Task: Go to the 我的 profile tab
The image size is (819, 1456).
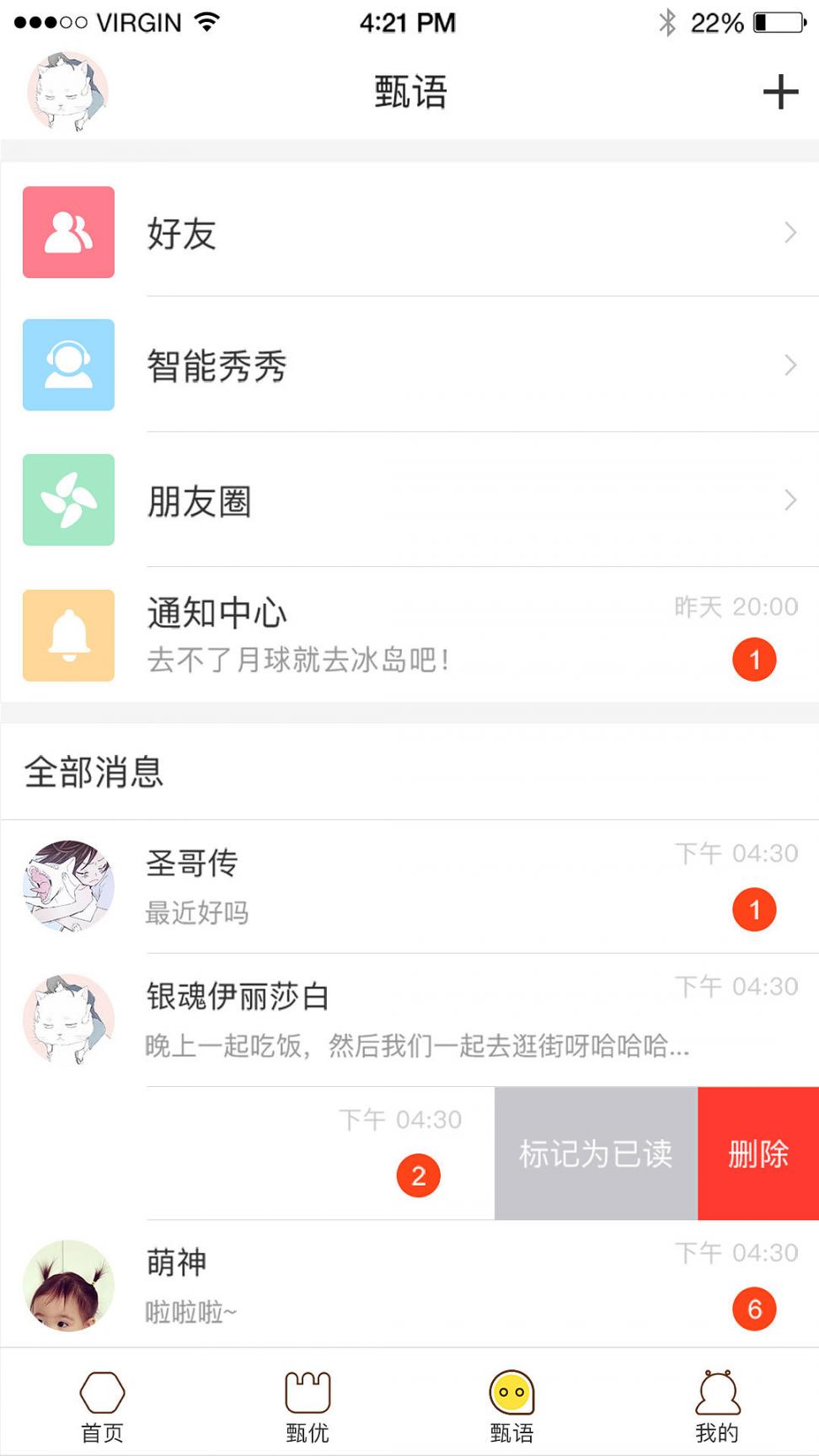Action: [x=717, y=1404]
